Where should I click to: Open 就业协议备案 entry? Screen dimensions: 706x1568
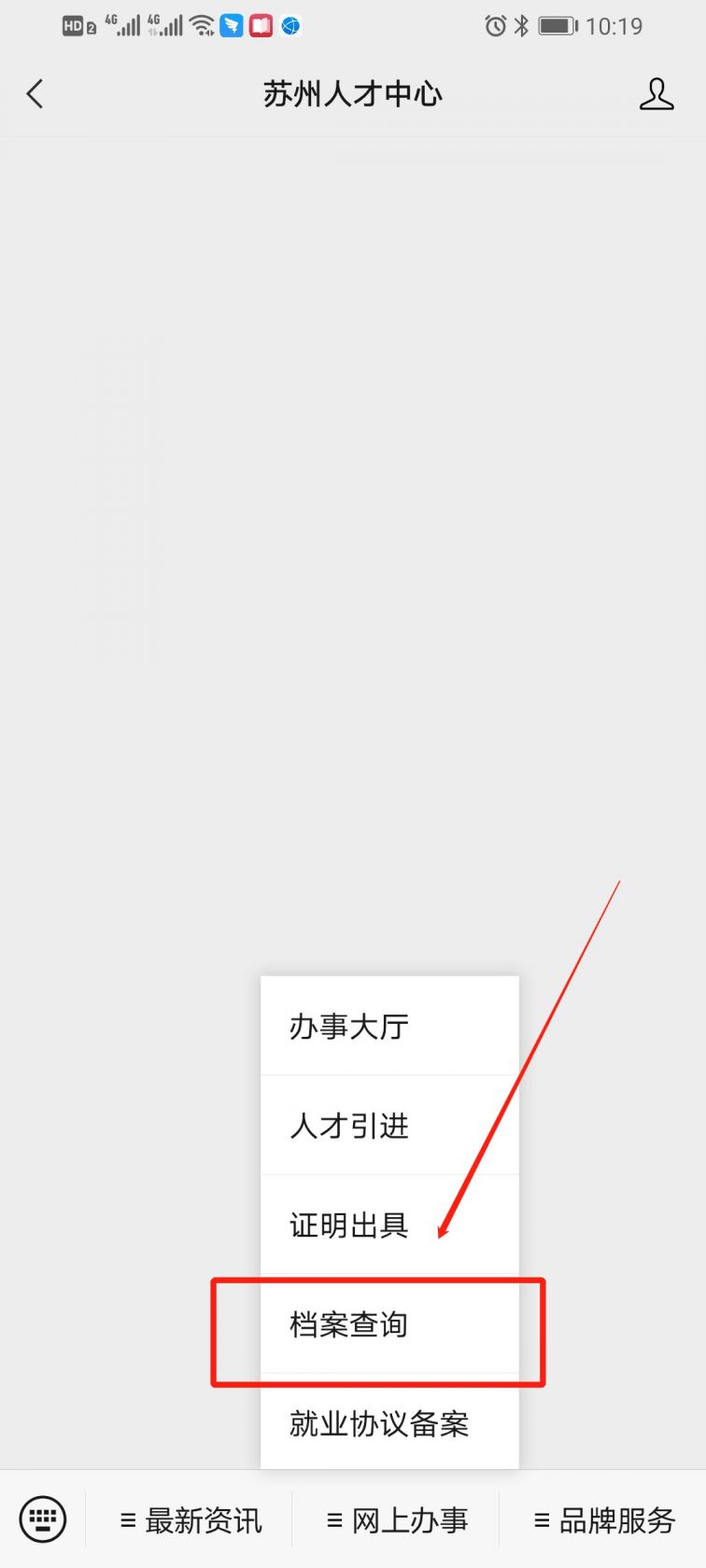tap(388, 1423)
